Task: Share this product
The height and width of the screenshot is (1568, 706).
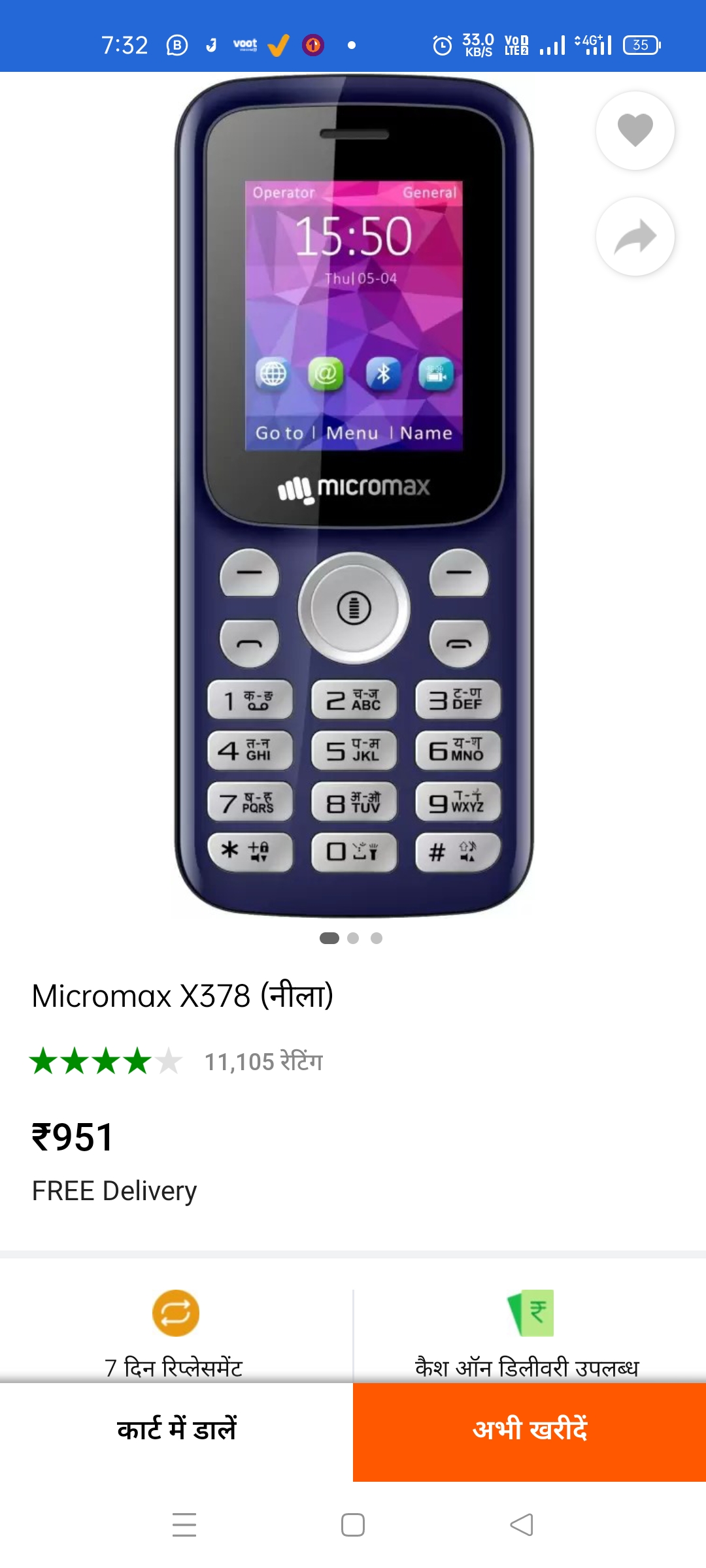Action: pyautogui.click(x=635, y=237)
